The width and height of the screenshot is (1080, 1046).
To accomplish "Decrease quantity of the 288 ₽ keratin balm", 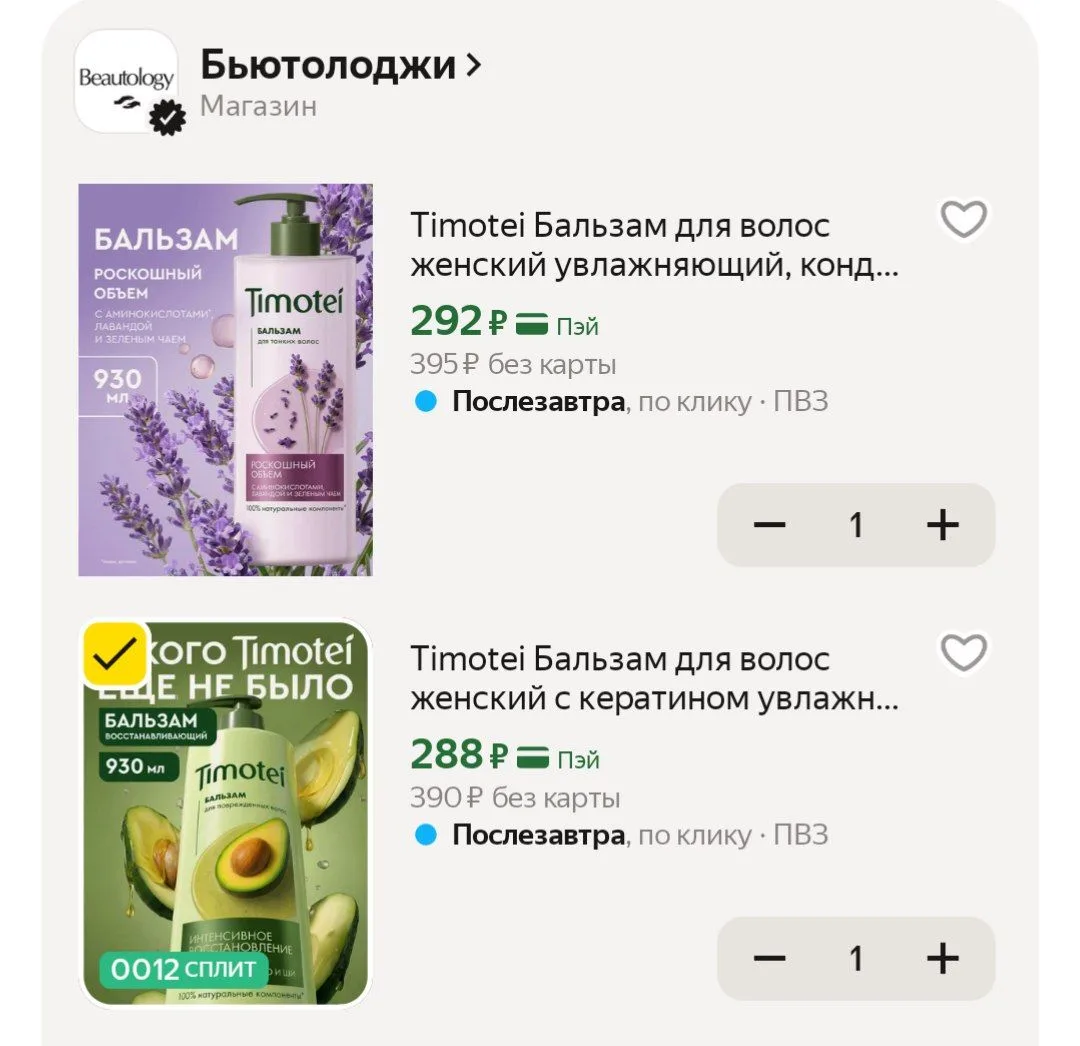I will (769, 959).
